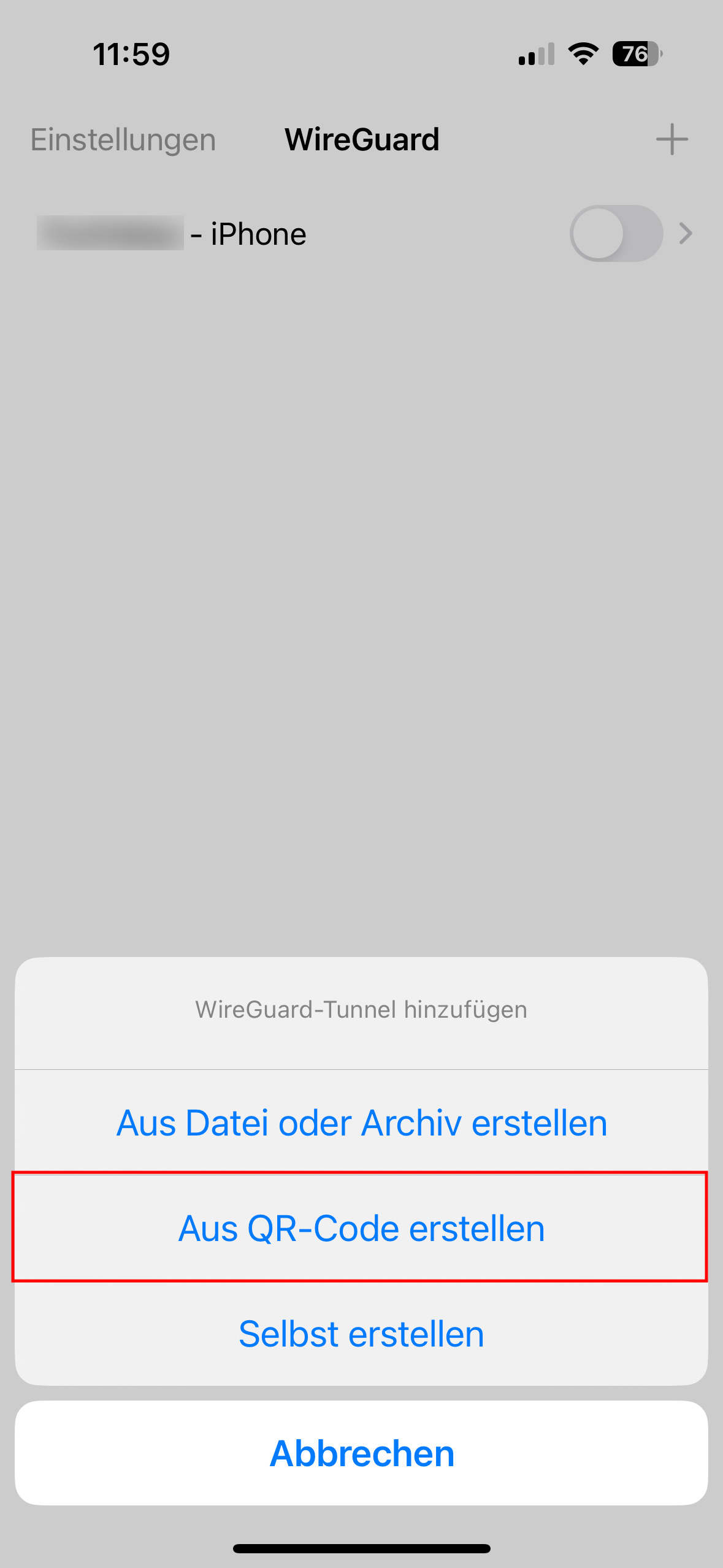Image resolution: width=723 pixels, height=1568 pixels.
Task: Select "Aus QR-Code erstellen" option
Action: point(361,1228)
